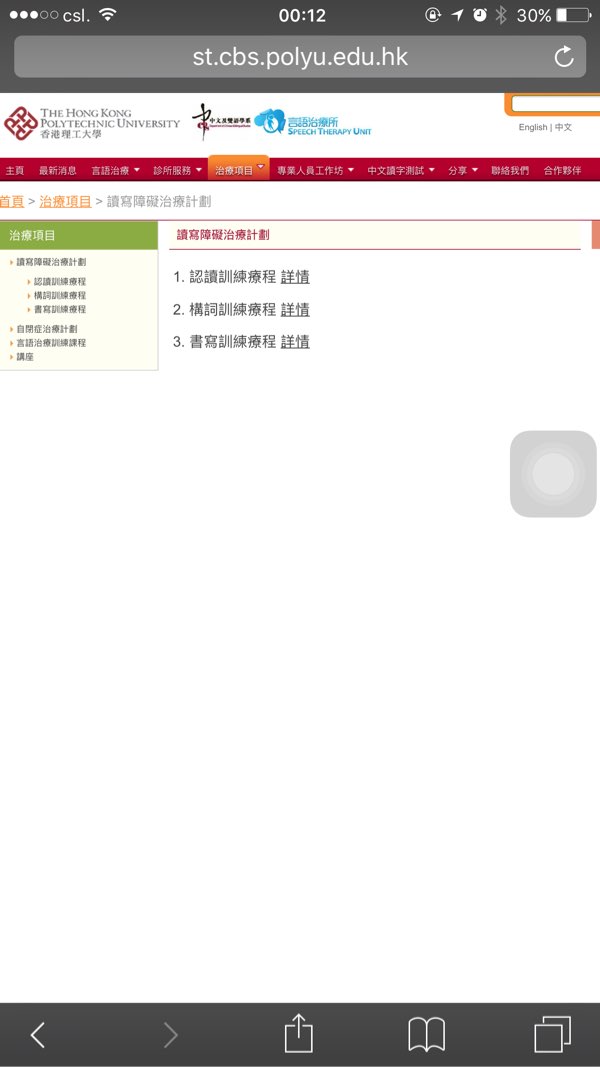Expand the 言語治療 dropdown menu
Image resolution: width=600 pixels, height=1067 pixels.
click(116, 170)
